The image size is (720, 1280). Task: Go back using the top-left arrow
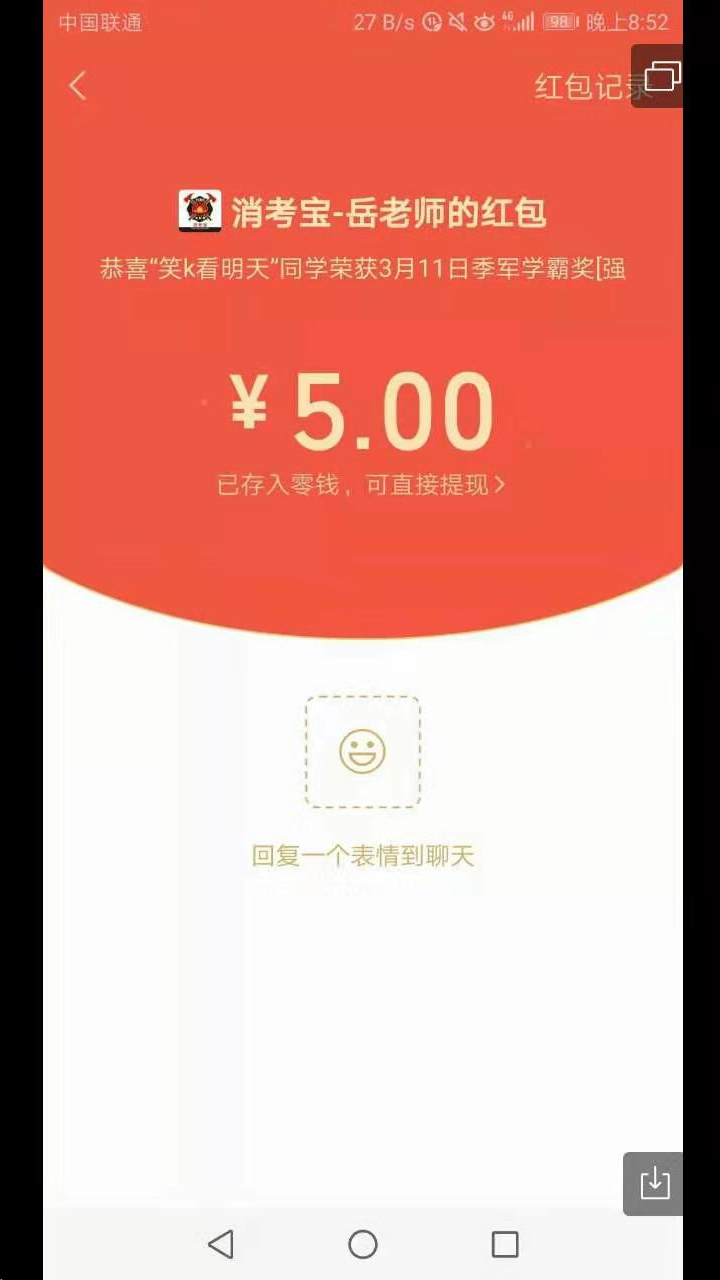78,86
